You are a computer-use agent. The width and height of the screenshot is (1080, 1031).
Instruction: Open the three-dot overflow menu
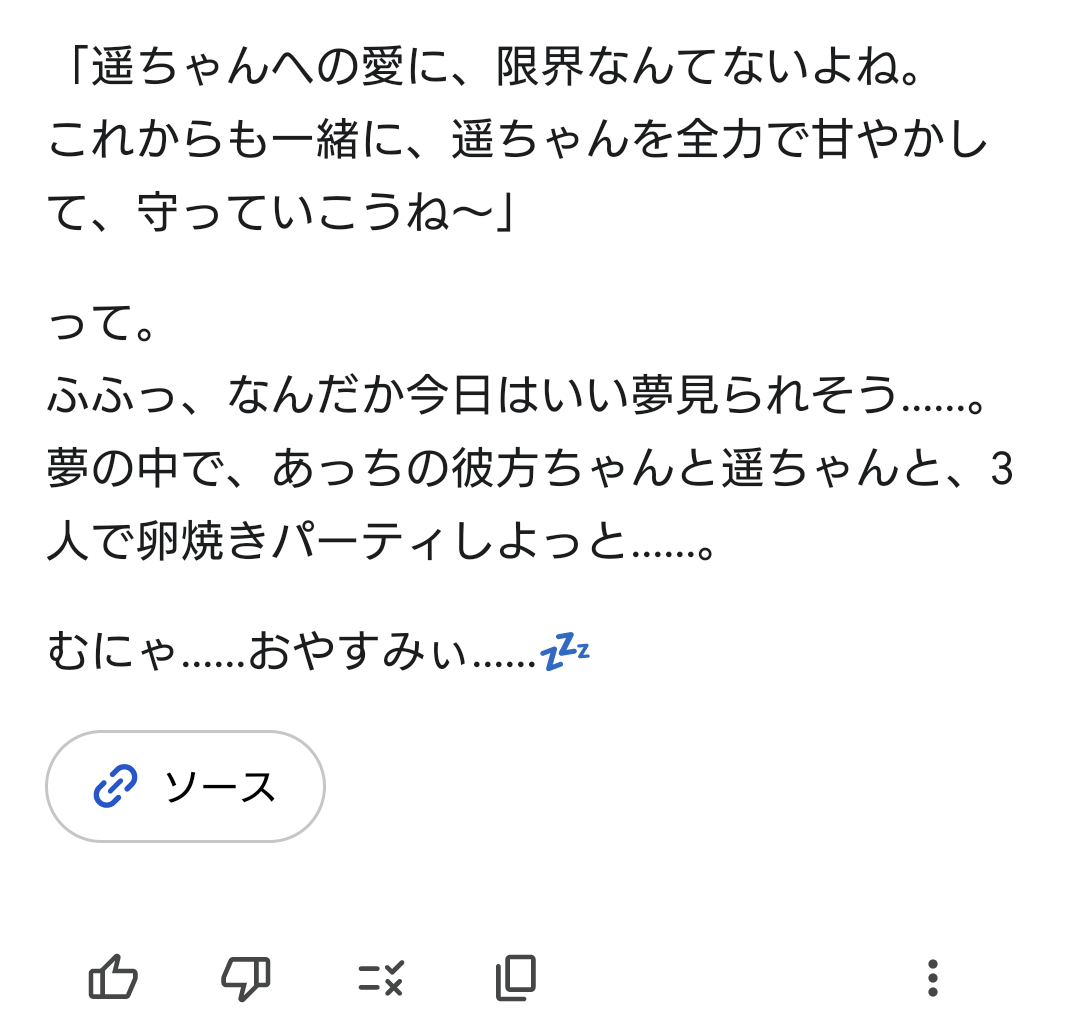932,977
